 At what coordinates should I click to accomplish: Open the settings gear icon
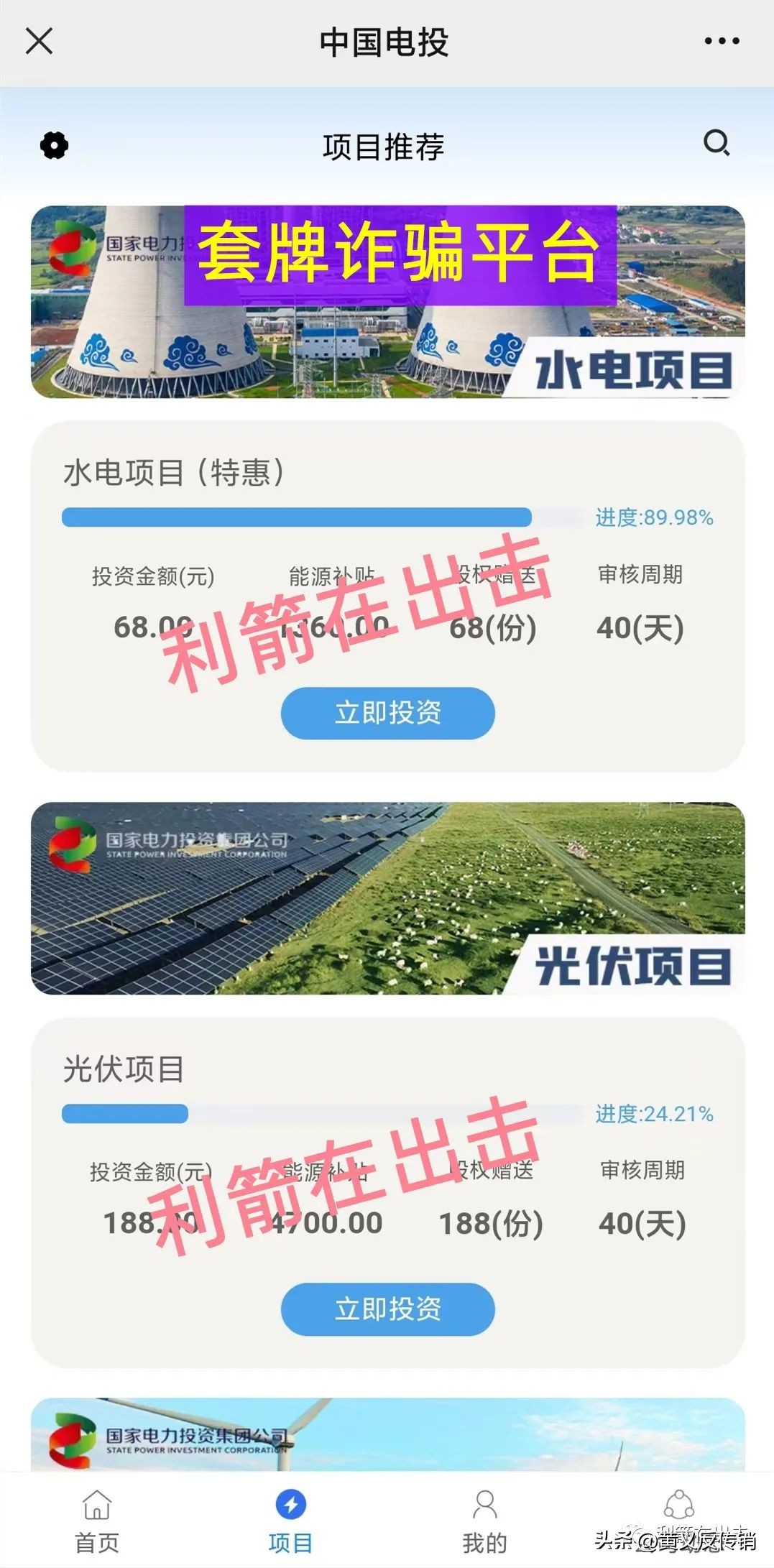click(x=54, y=144)
